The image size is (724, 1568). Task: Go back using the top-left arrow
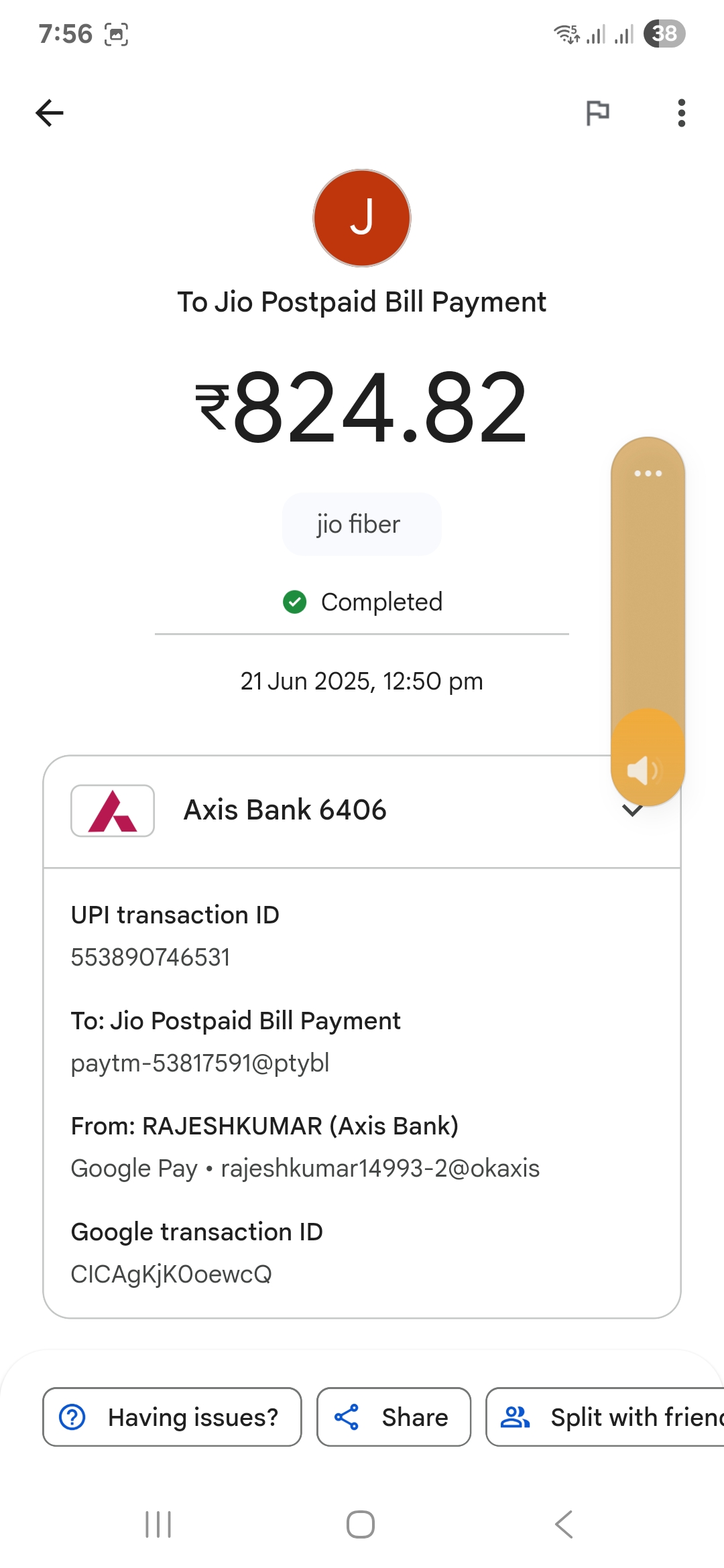coord(50,113)
